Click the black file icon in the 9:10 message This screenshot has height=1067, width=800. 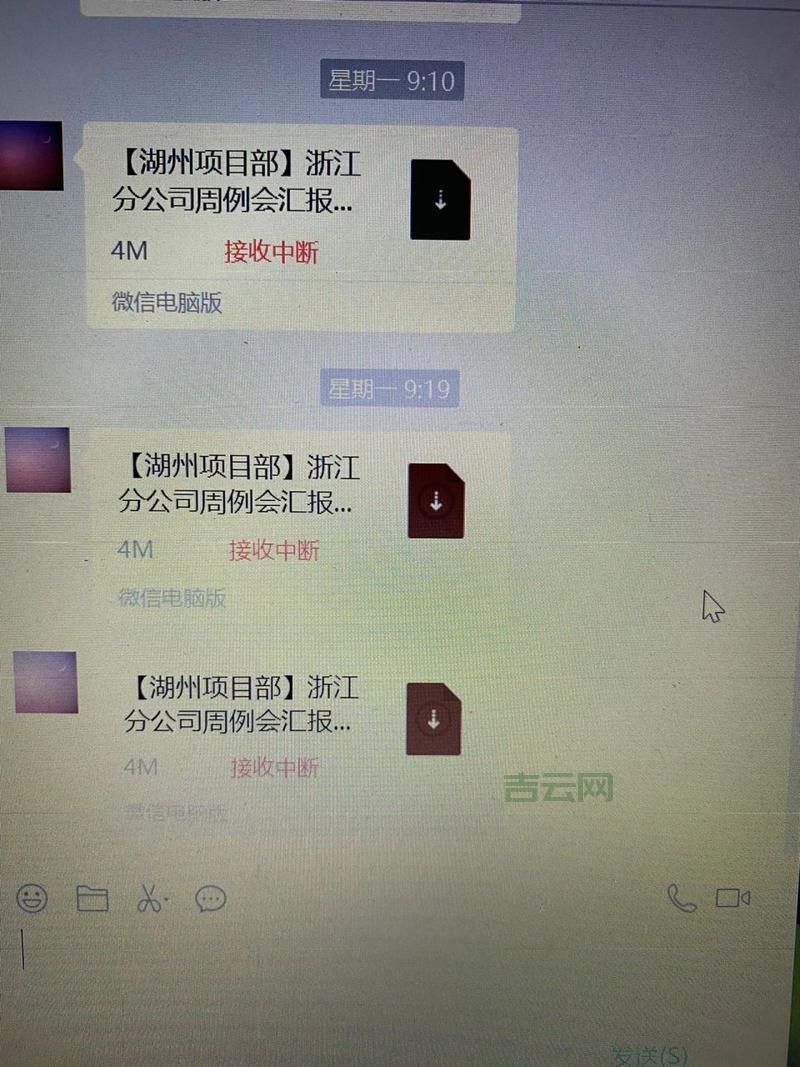pos(440,200)
